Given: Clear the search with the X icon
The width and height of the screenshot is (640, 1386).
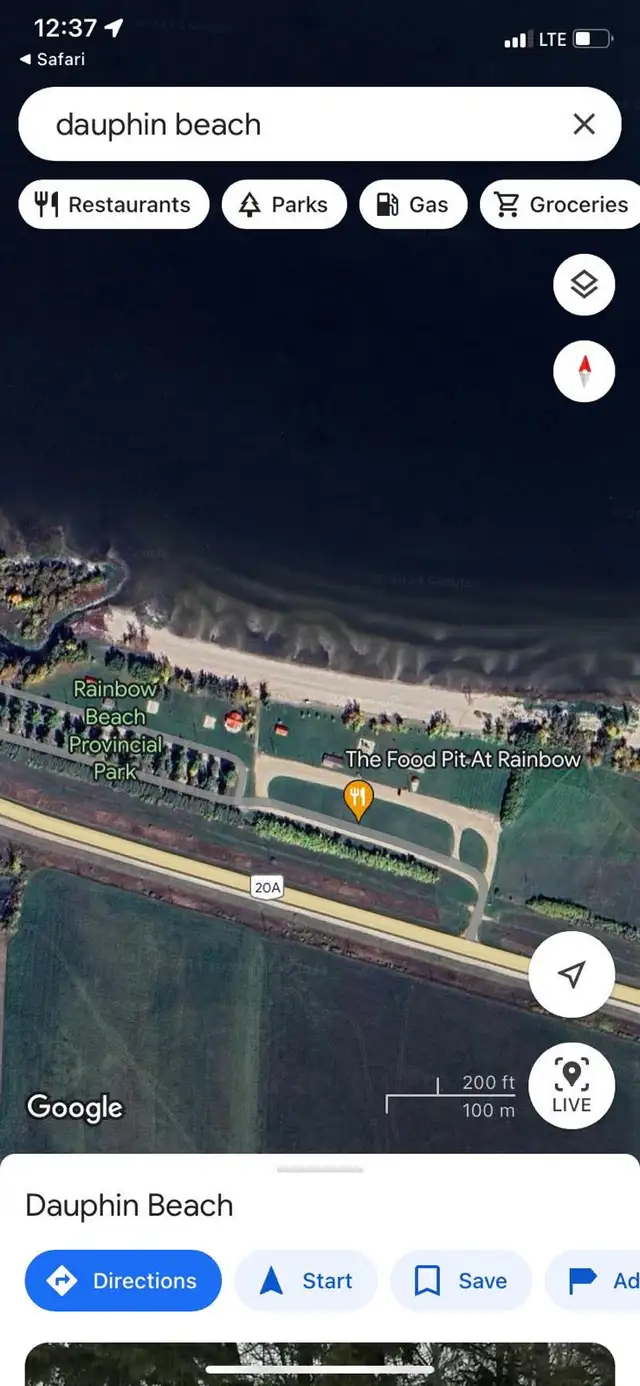Looking at the screenshot, I should (x=584, y=124).
